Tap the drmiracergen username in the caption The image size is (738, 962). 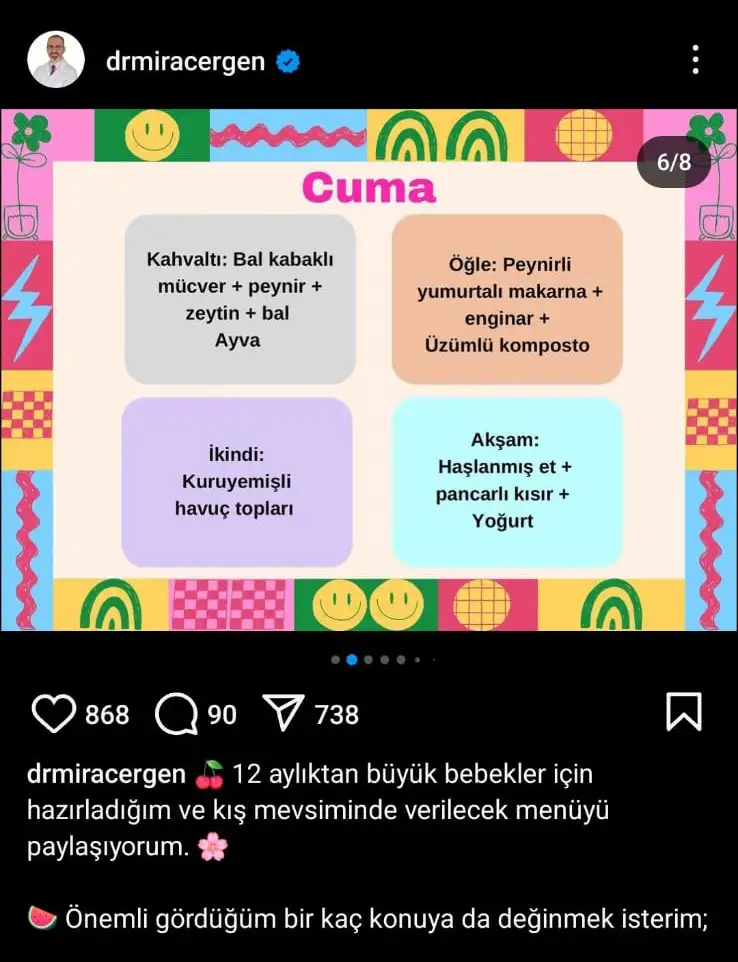tap(106, 775)
